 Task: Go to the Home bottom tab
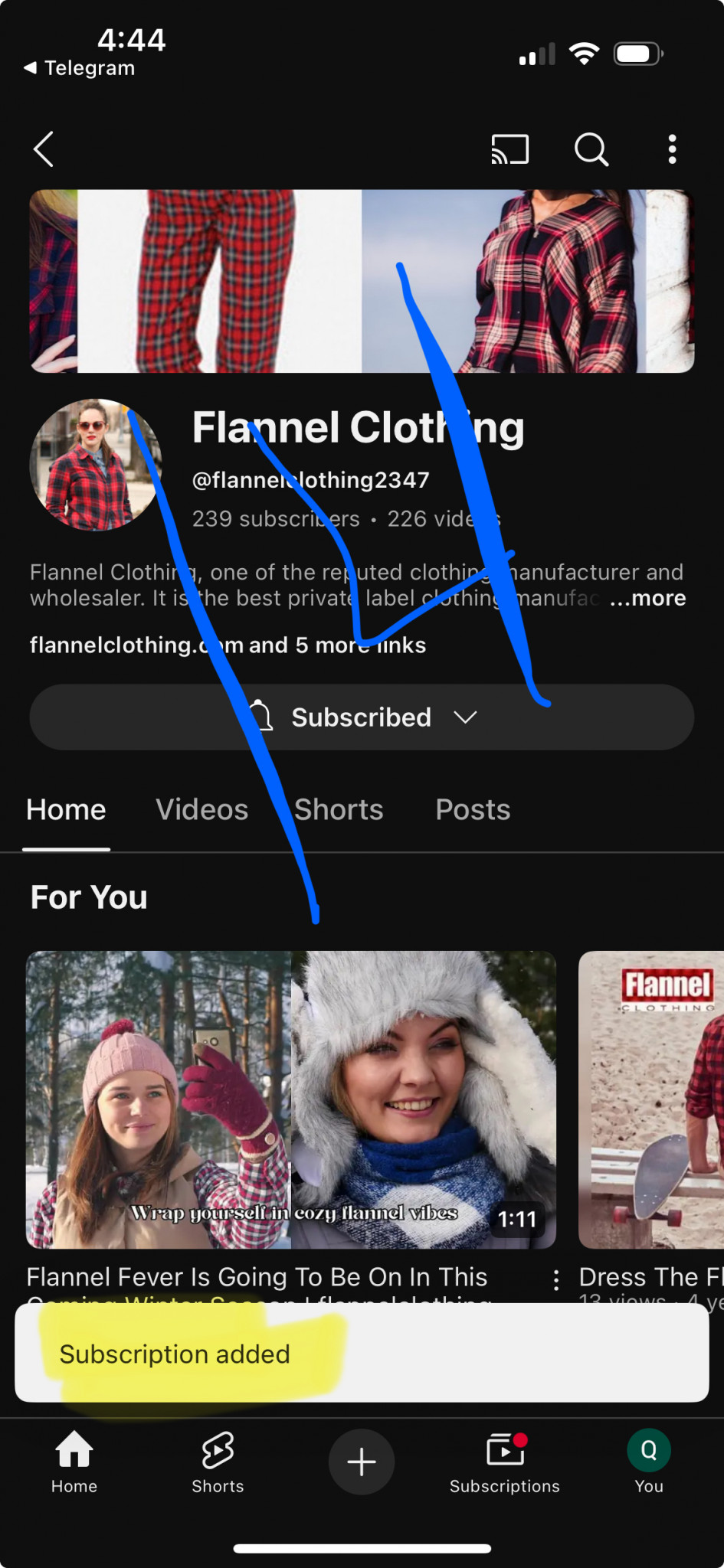[74, 1462]
